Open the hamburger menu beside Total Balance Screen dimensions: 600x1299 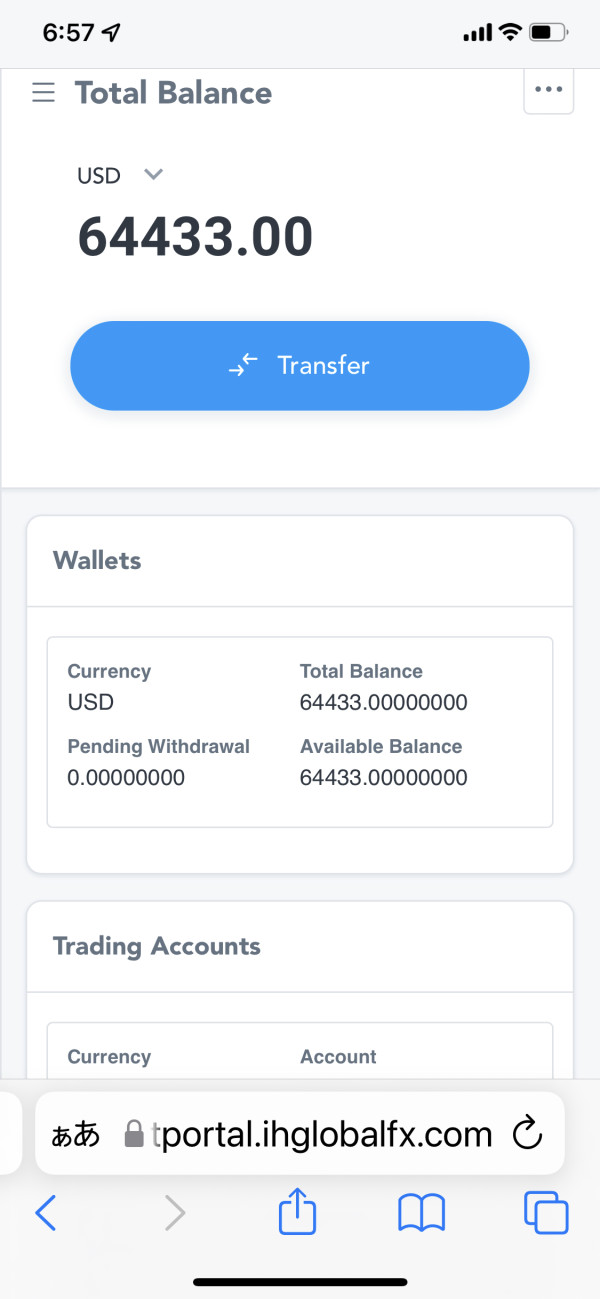[x=43, y=93]
